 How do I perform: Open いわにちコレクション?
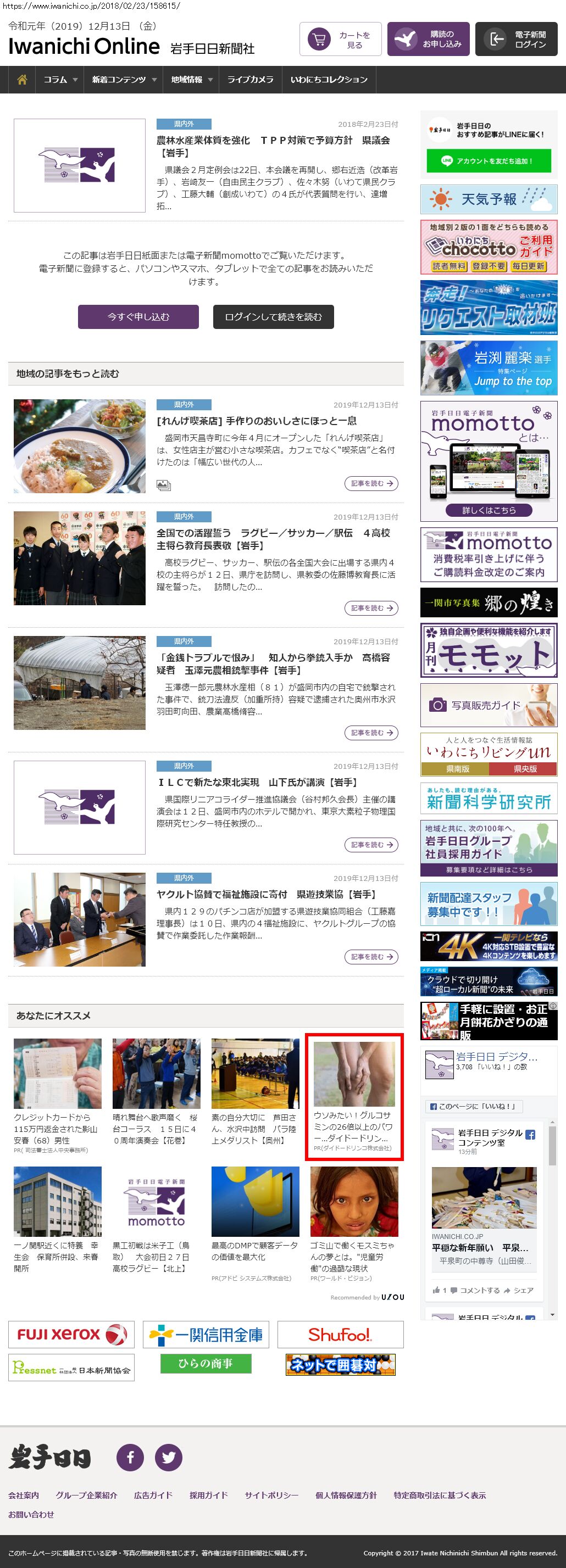point(329,80)
